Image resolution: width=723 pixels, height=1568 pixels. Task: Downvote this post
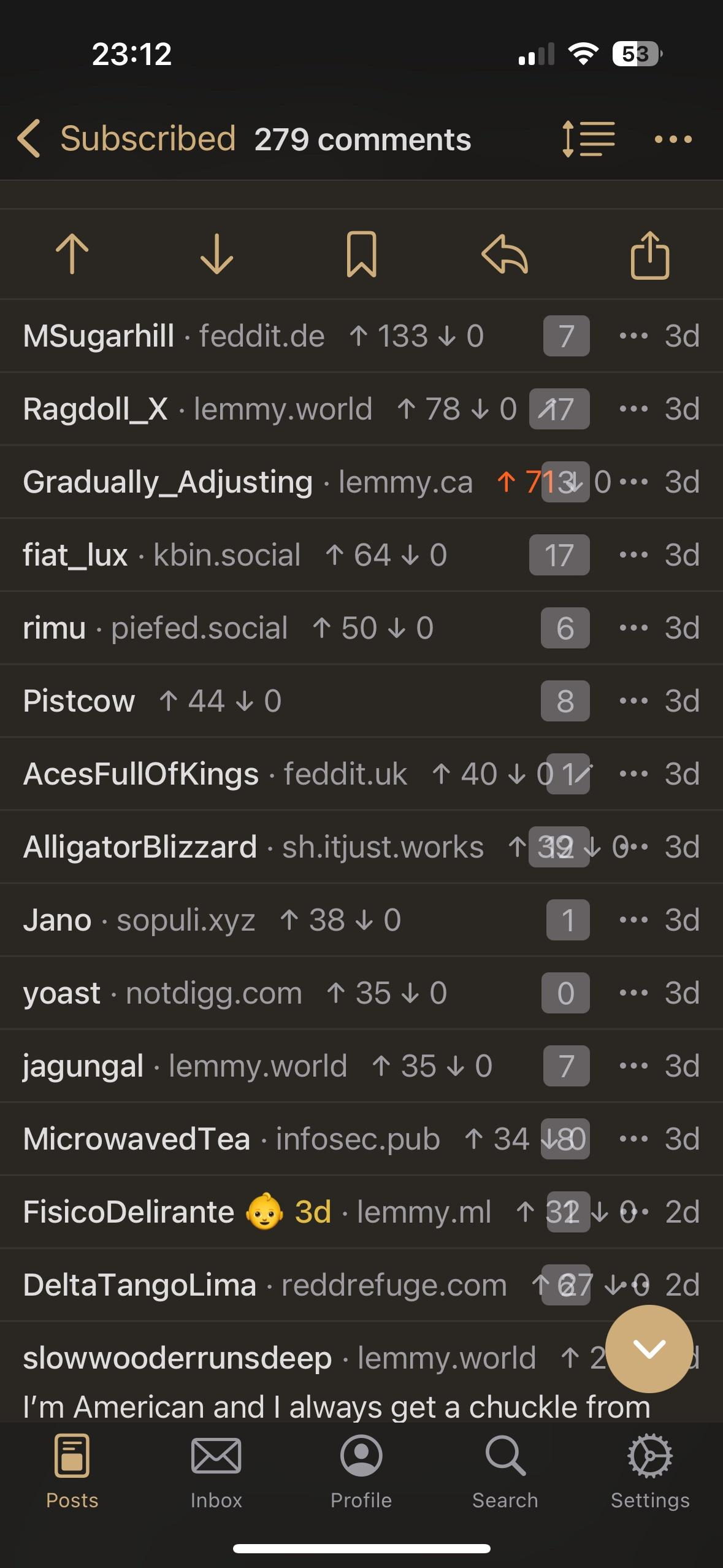click(217, 255)
